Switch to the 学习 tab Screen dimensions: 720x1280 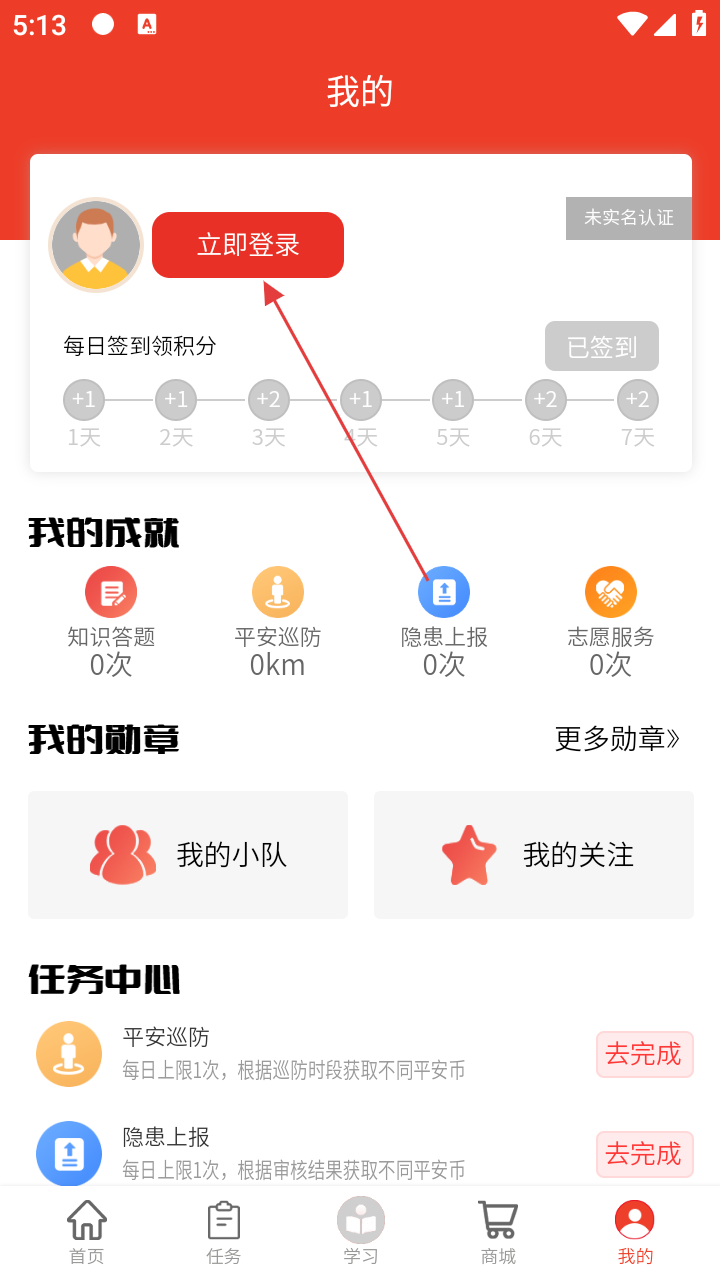click(x=361, y=1232)
